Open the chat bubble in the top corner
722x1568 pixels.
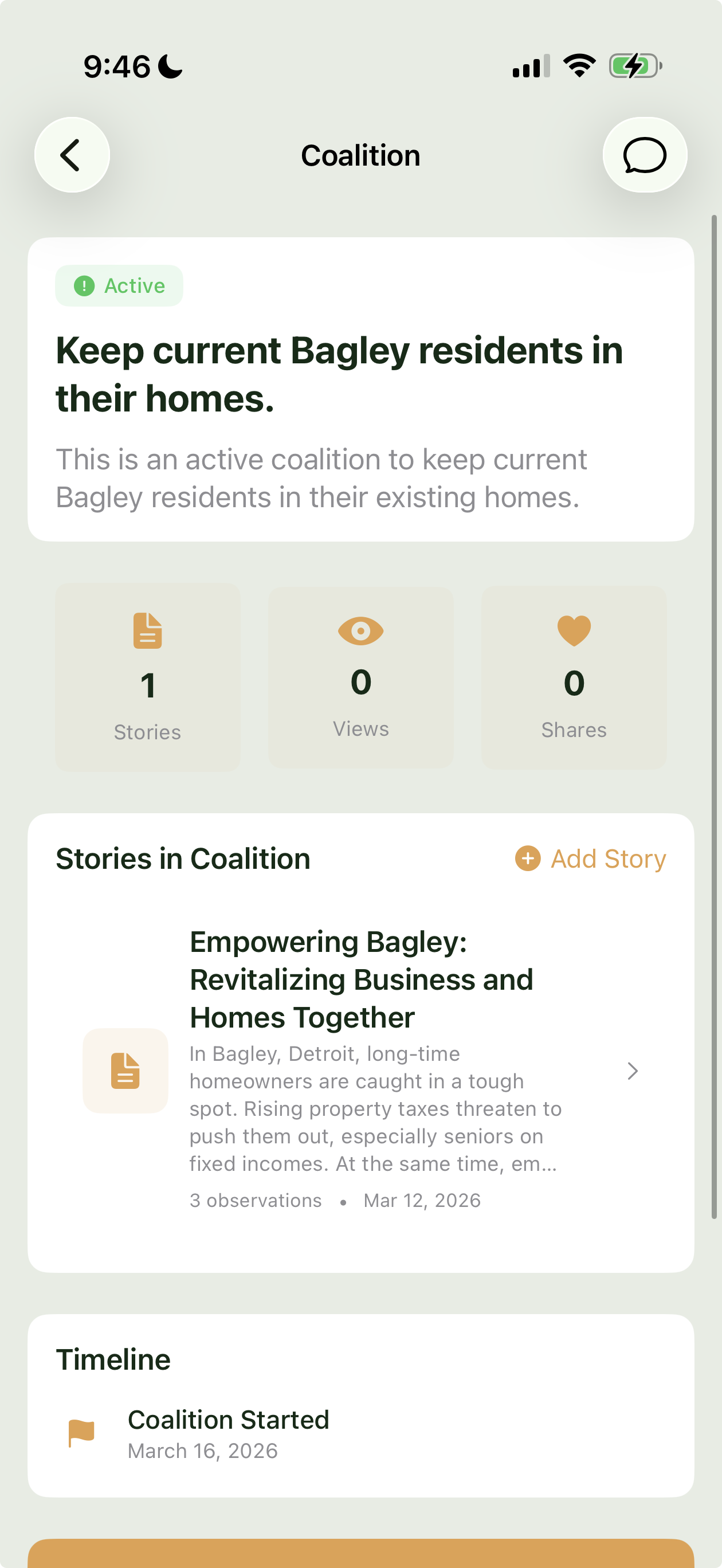pos(645,155)
